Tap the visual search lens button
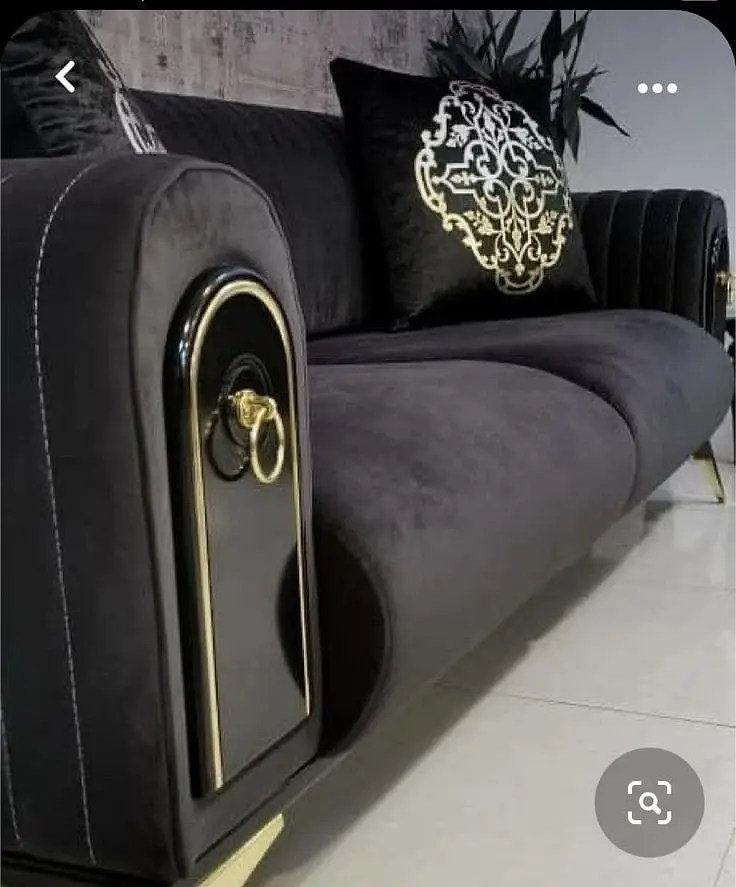 (649, 802)
